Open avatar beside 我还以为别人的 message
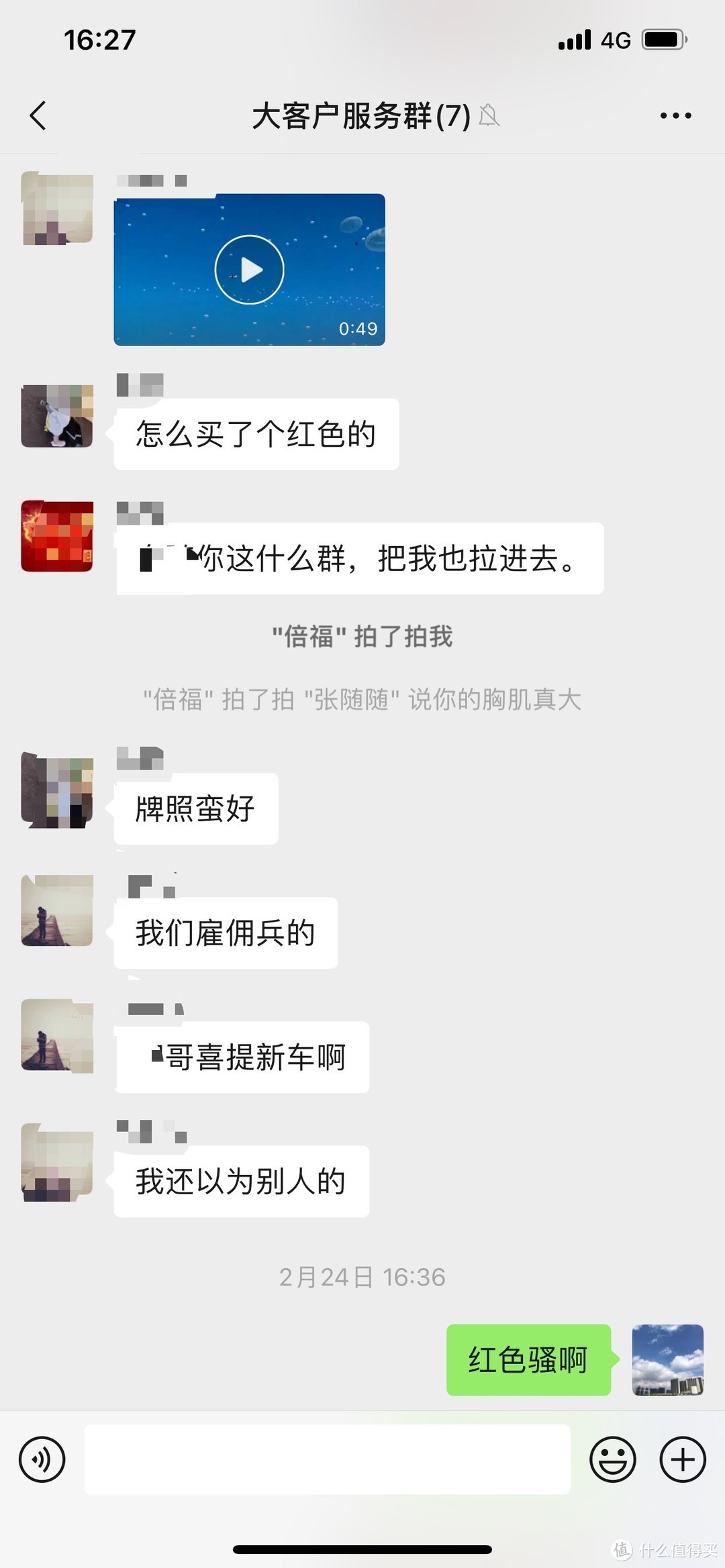Viewport: 725px width, 1568px height. [x=57, y=1163]
